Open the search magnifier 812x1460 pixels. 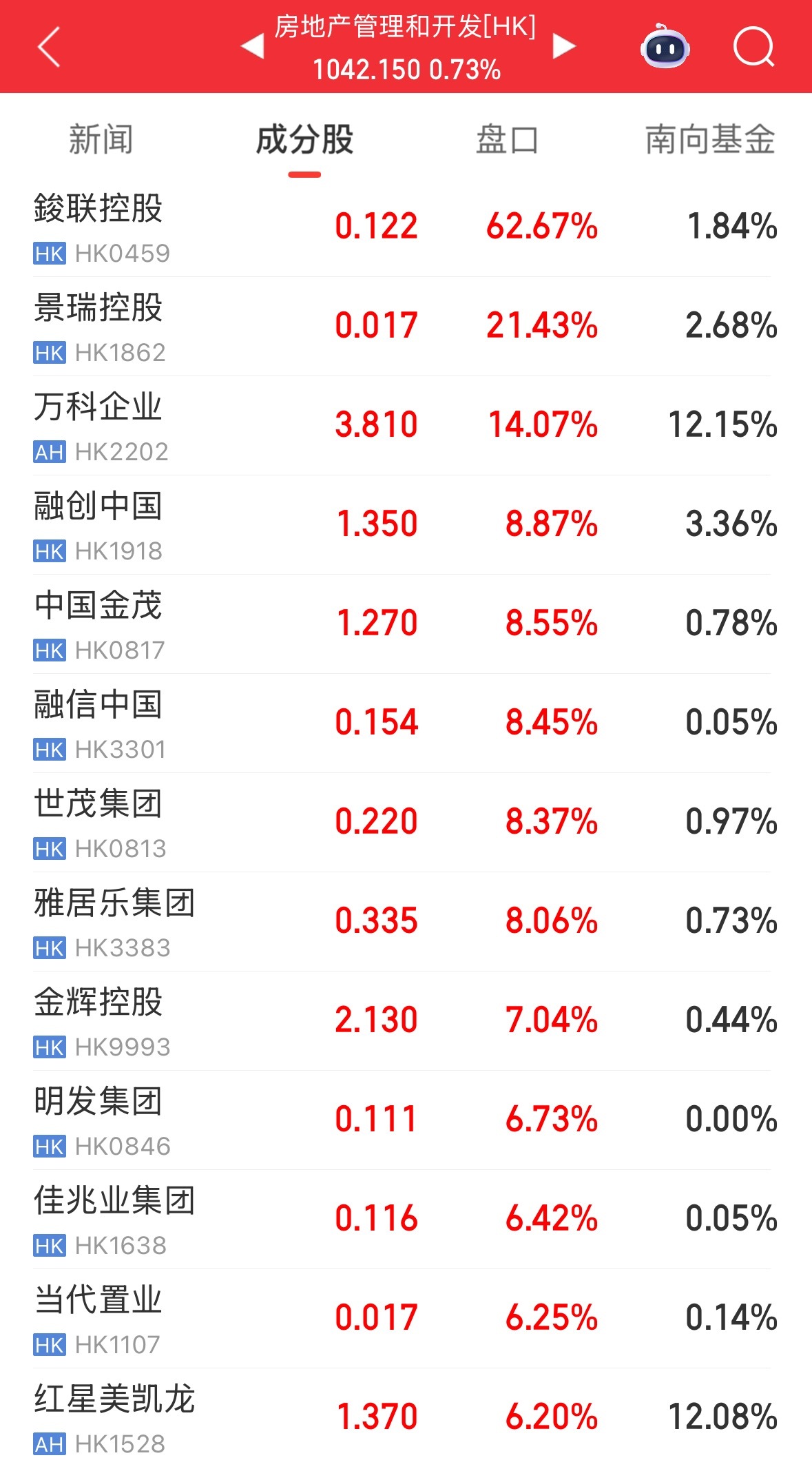753,47
